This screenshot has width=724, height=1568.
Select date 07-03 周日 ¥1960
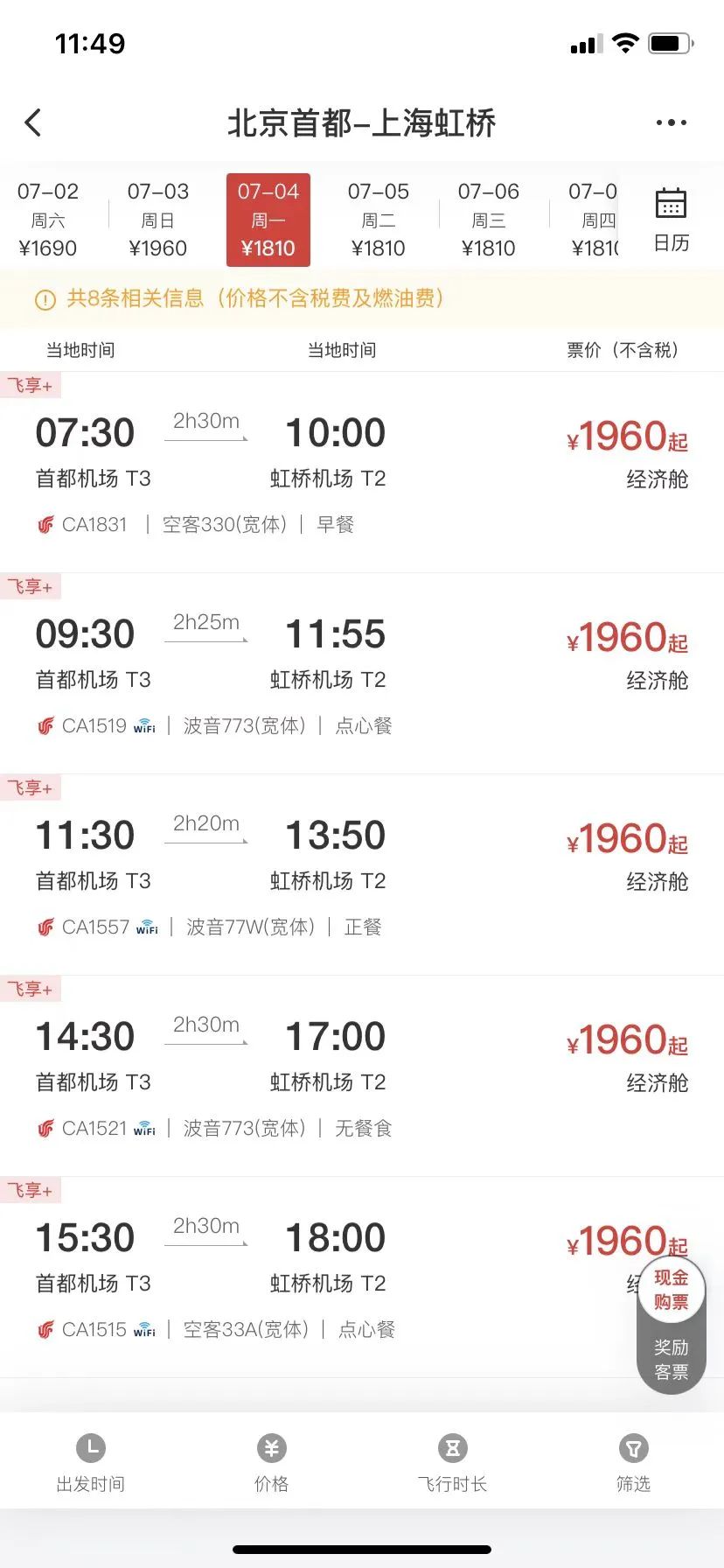click(158, 220)
